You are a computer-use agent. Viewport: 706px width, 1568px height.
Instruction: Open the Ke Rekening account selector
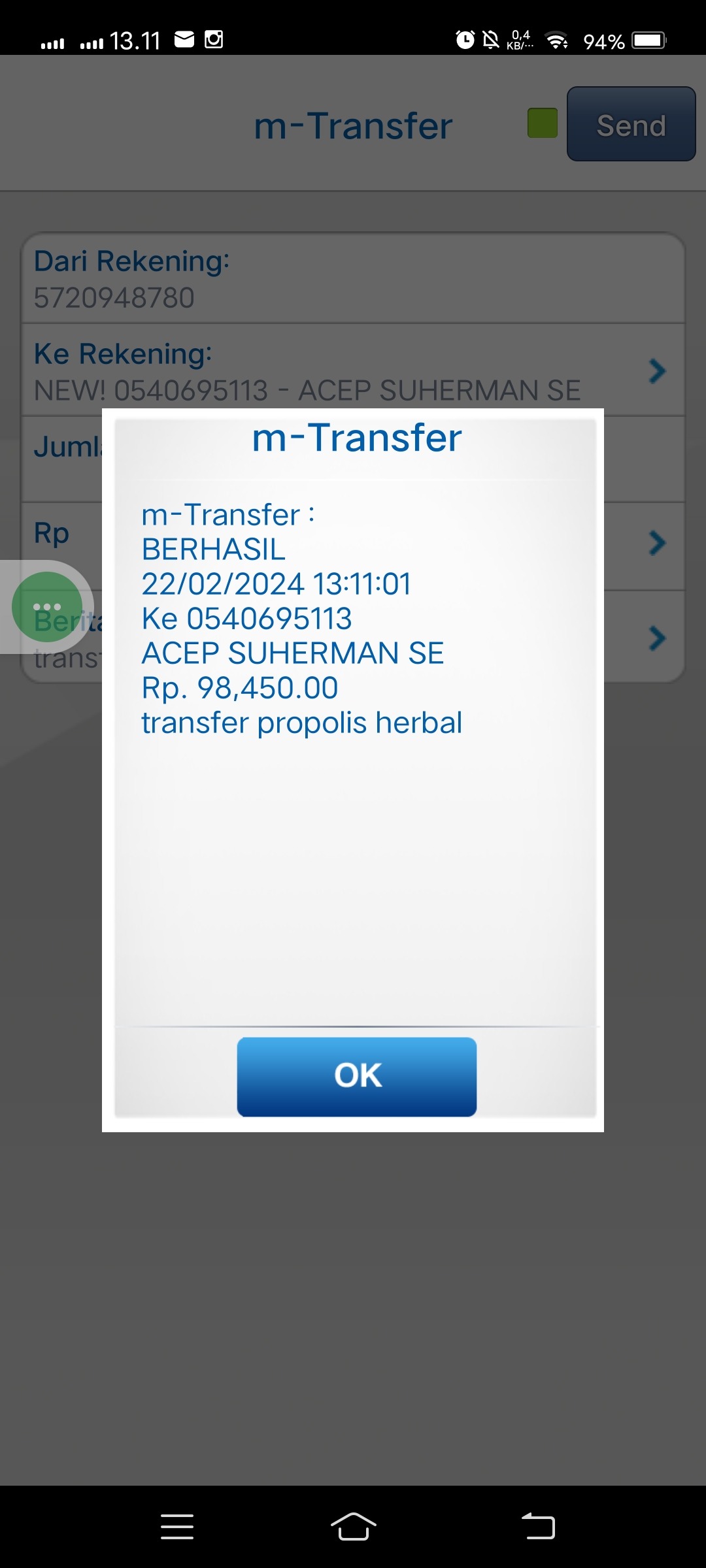(353, 370)
